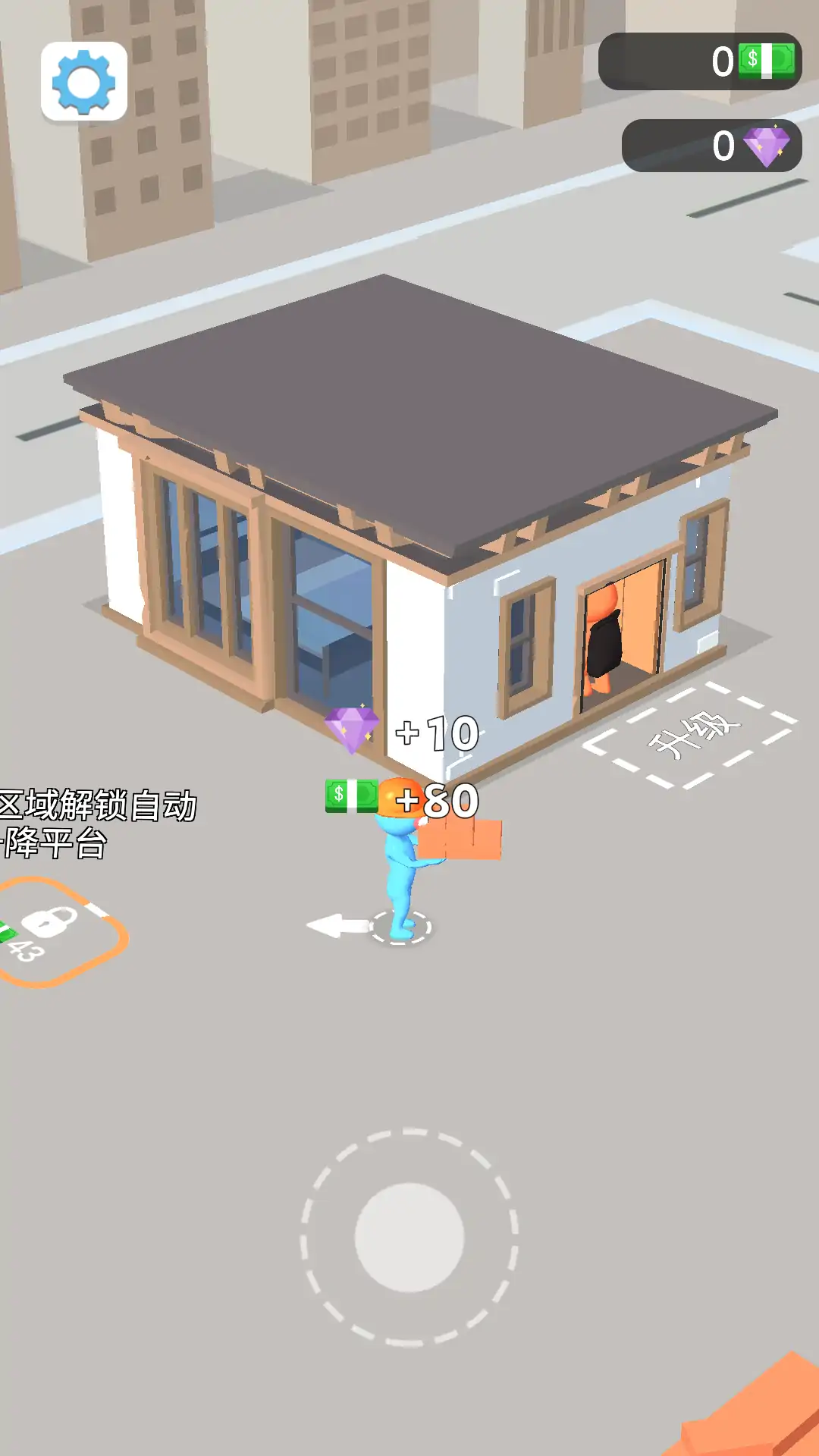Open the settings gear icon
The height and width of the screenshot is (1456, 819).
point(84,81)
